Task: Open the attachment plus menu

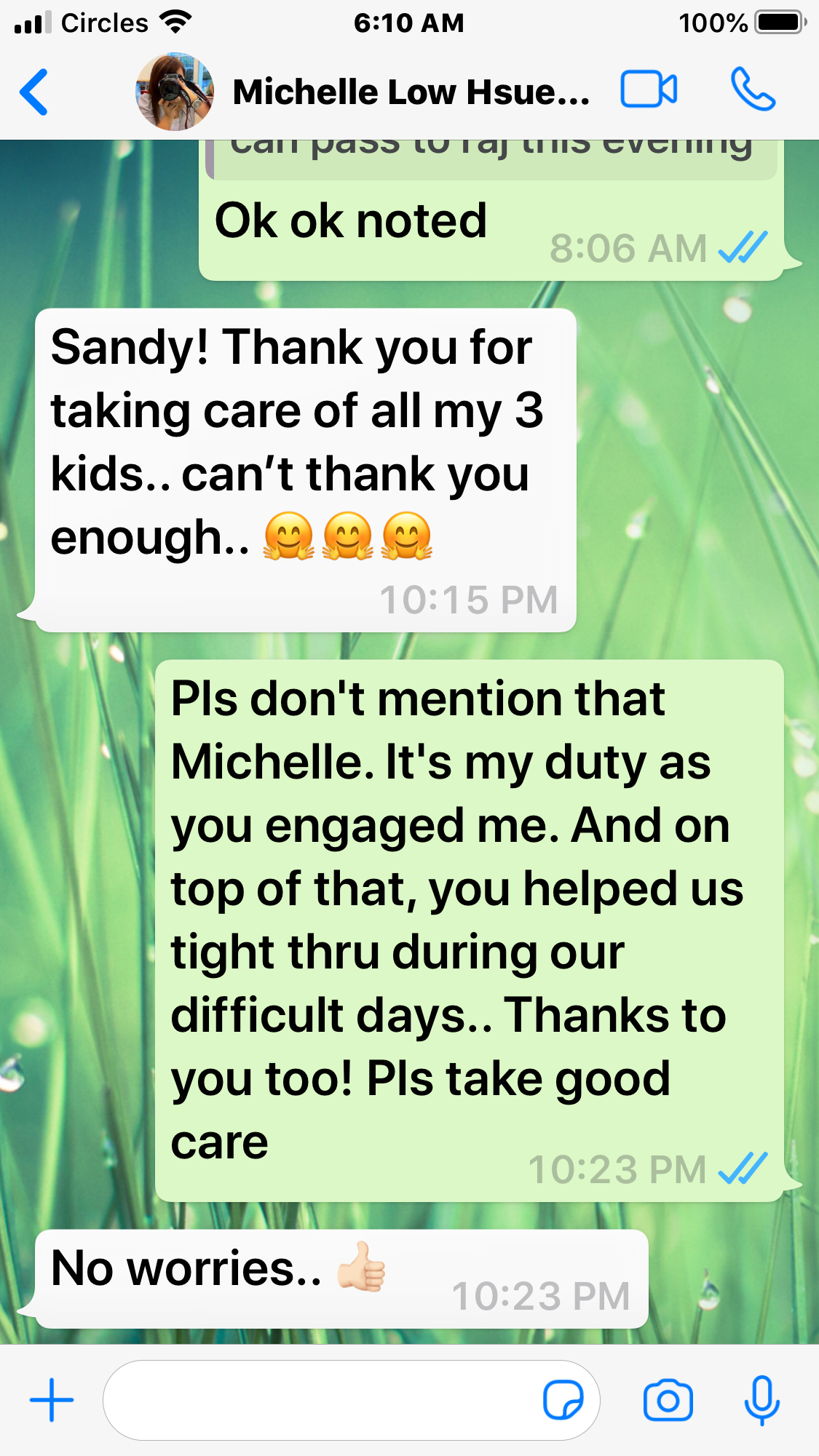Action: point(52,1400)
